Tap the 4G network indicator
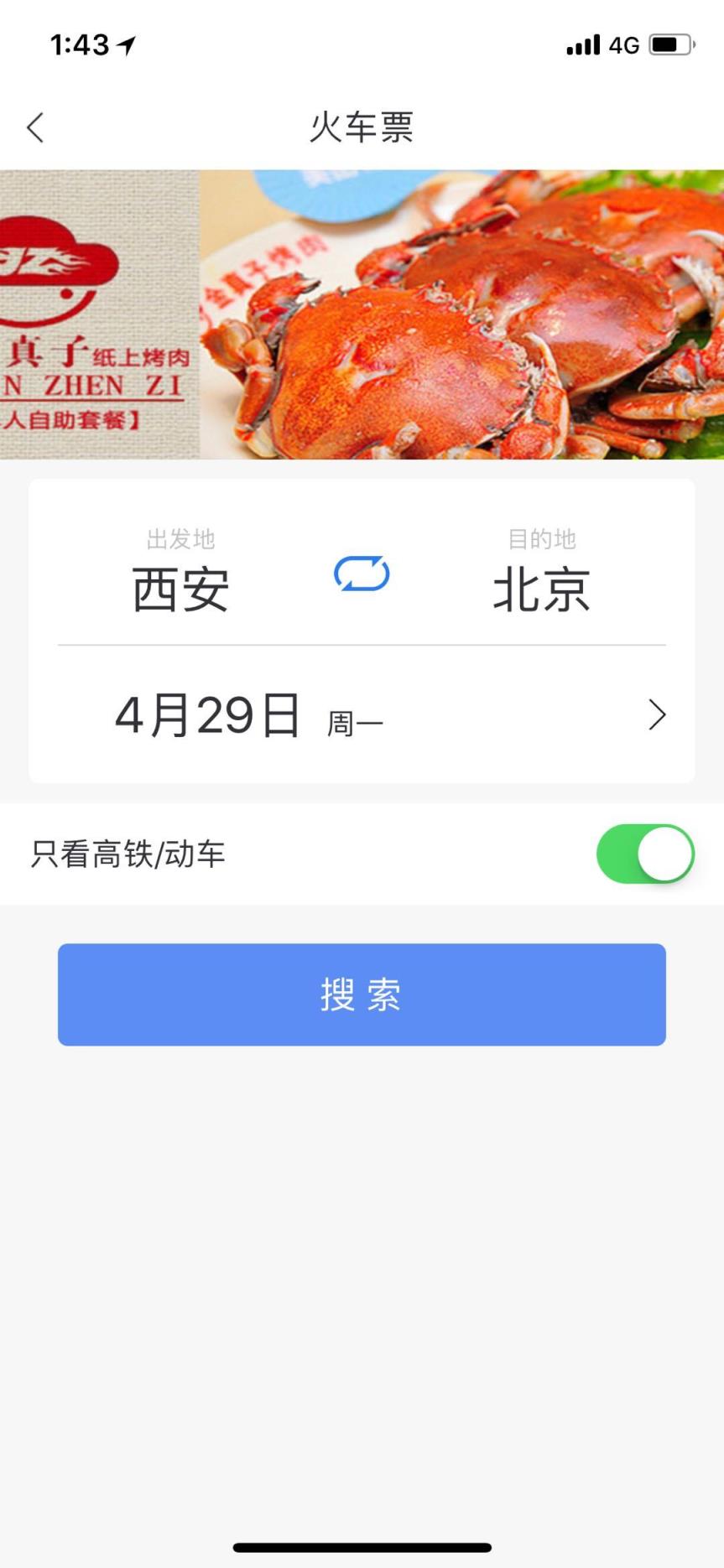Screen dimensions: 724x1568 625,46
